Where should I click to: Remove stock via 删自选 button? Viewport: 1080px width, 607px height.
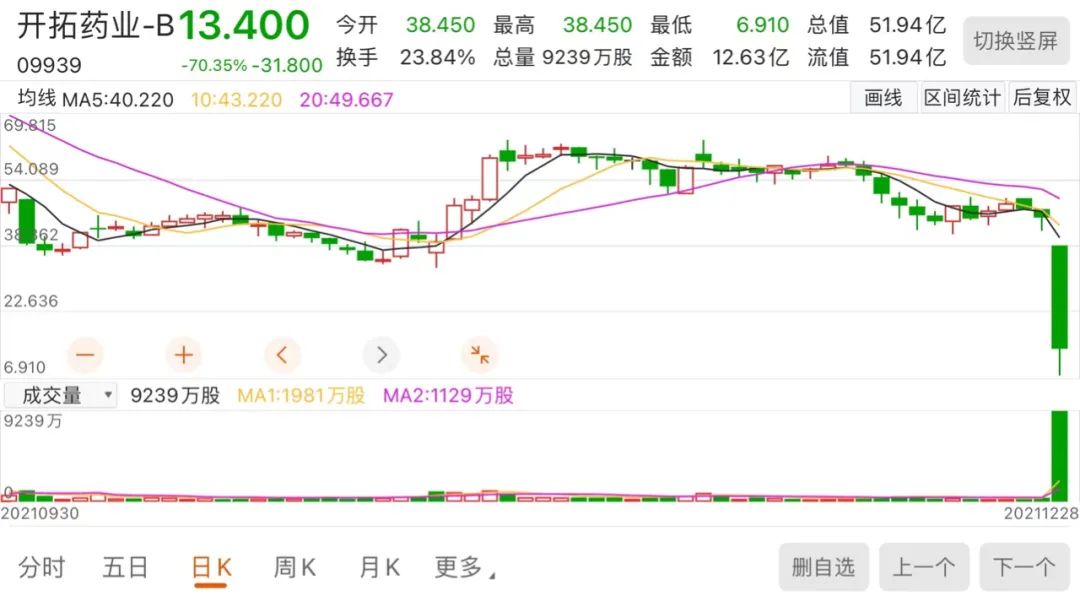(824, 568)
